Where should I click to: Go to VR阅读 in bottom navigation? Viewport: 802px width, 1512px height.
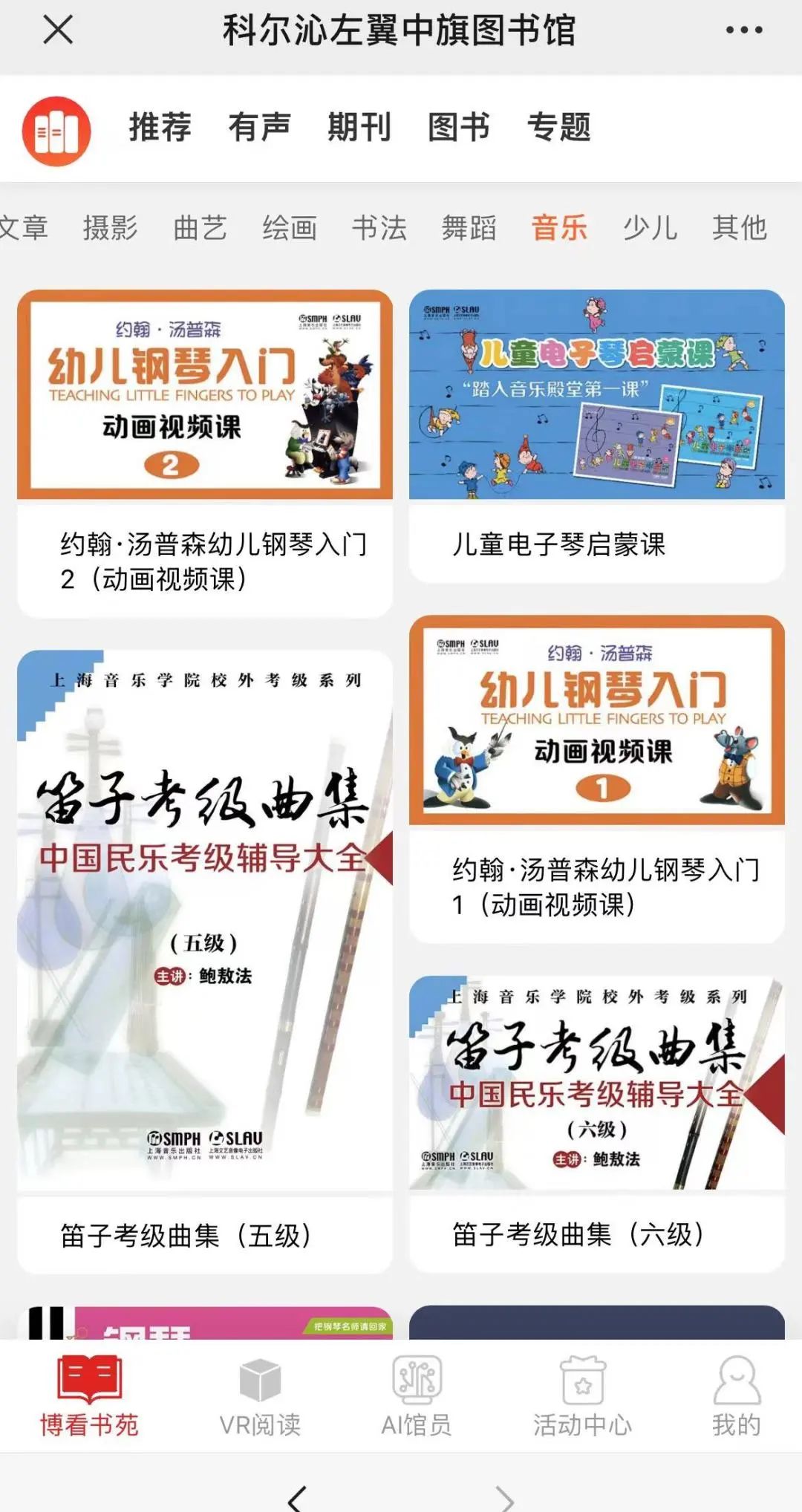point(260,1396)
